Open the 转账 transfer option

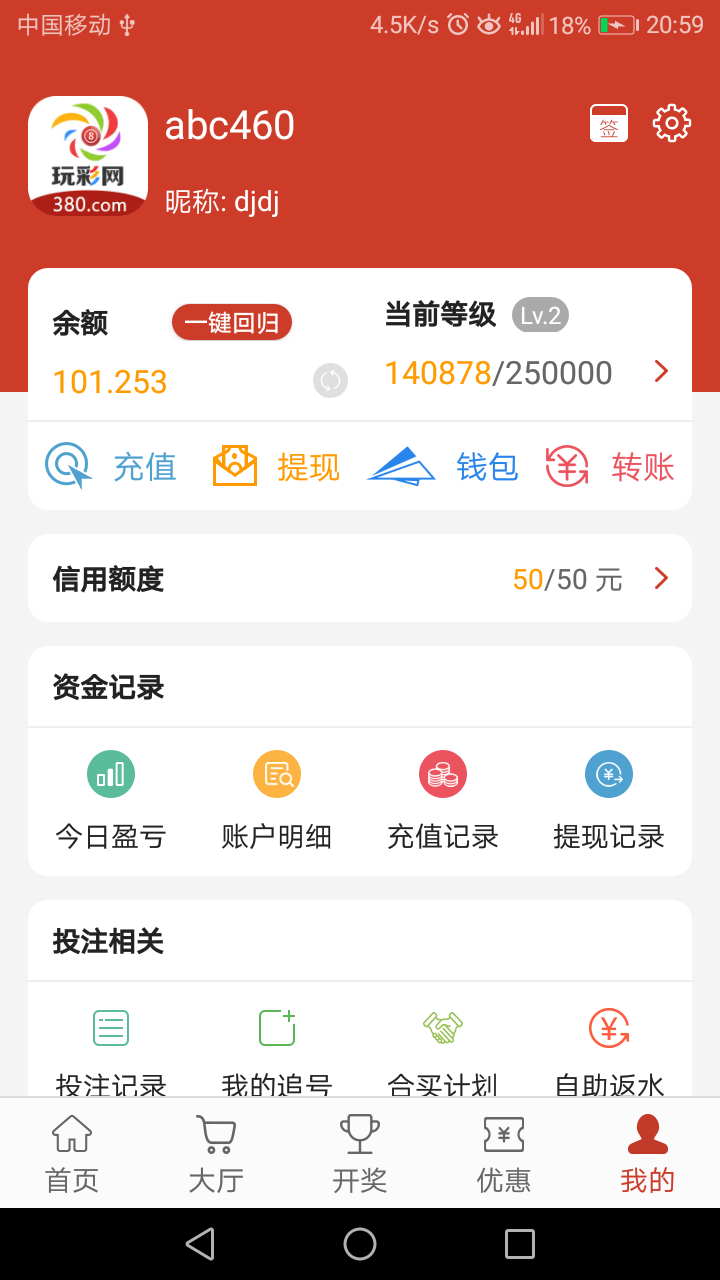coord(609,467)
